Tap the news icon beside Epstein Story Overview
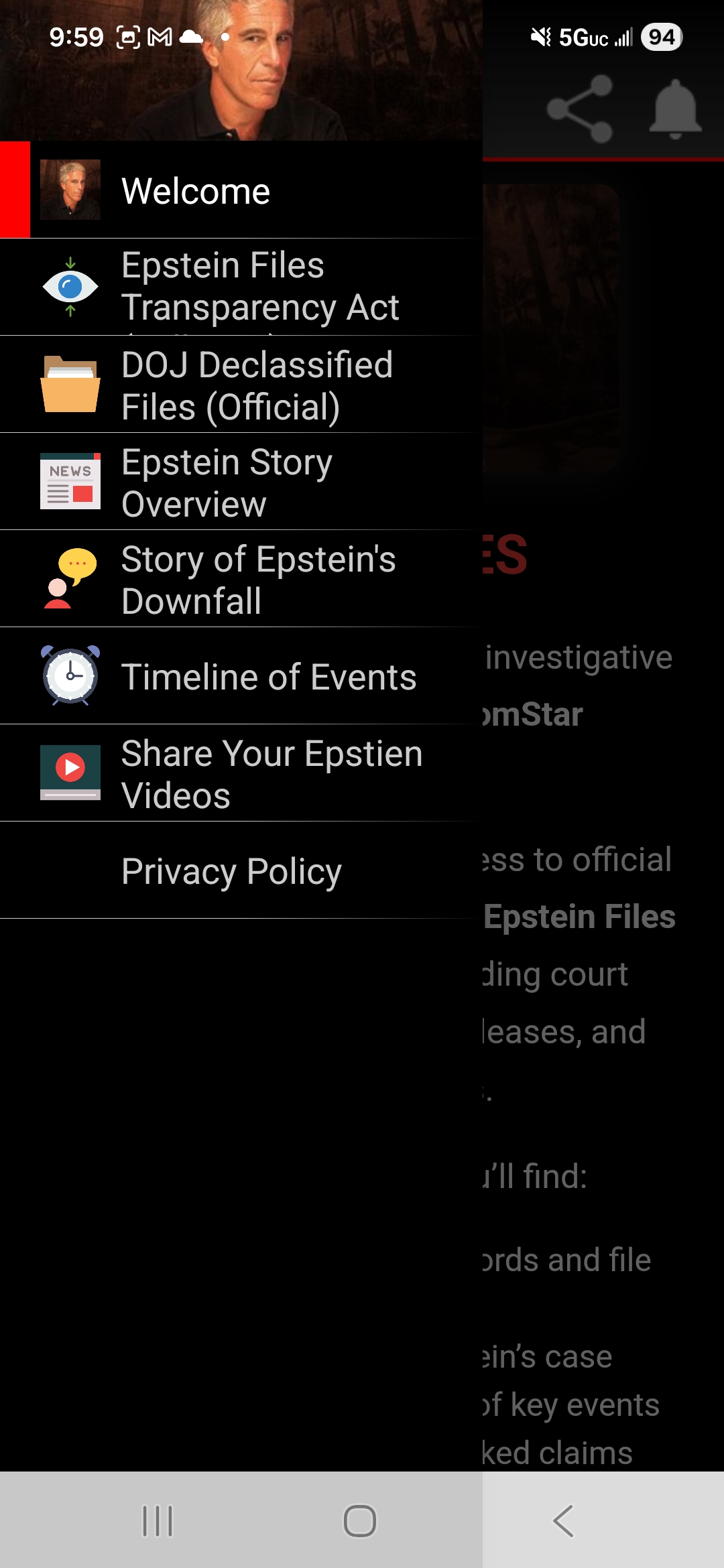Image resolution: width=724 pixels, height=1568 pixels. [70, 481]
